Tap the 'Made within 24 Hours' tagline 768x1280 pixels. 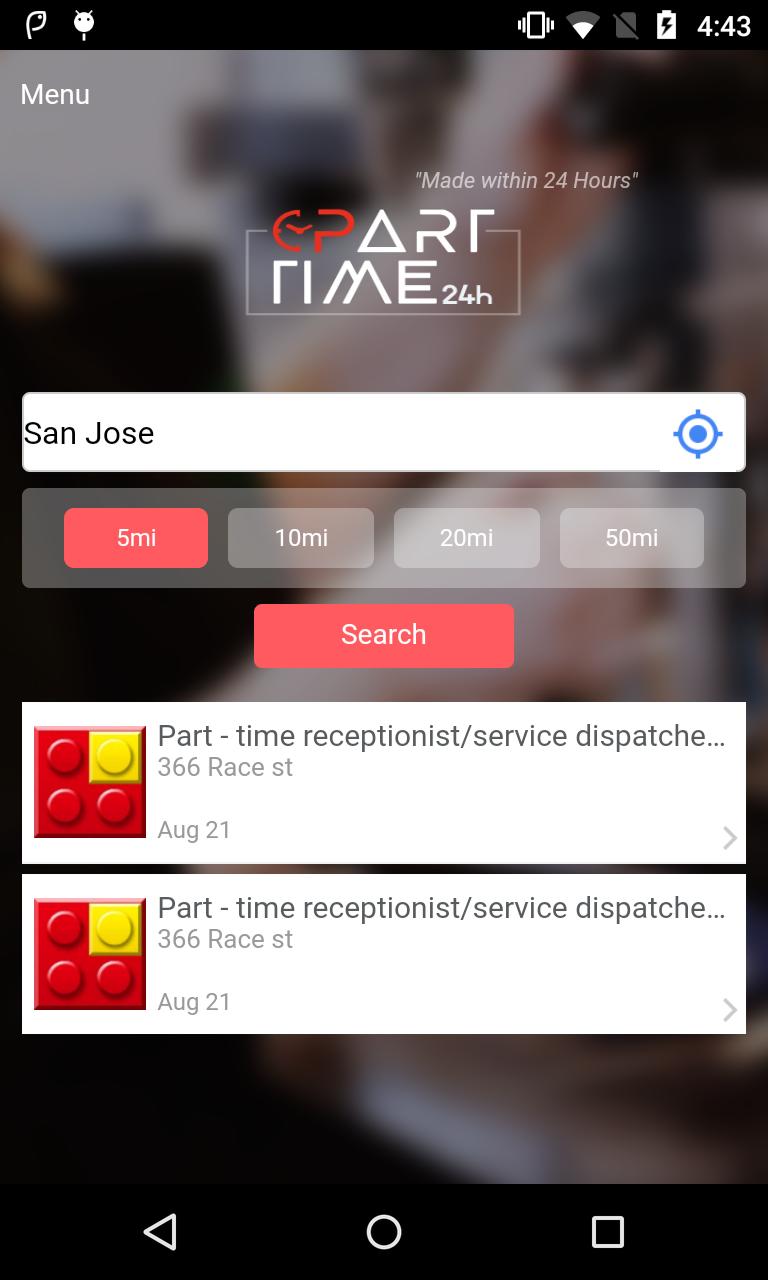point(527,180)
